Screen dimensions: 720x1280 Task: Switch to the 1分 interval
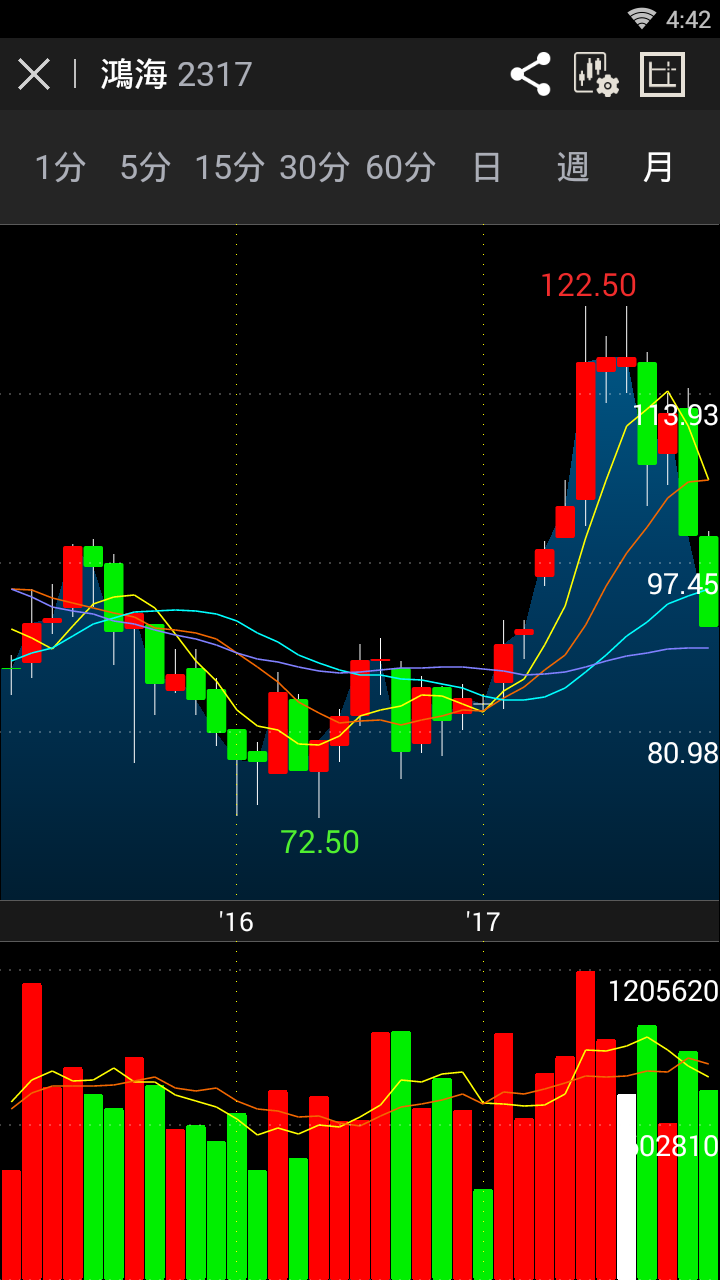(x=60, y=167)
